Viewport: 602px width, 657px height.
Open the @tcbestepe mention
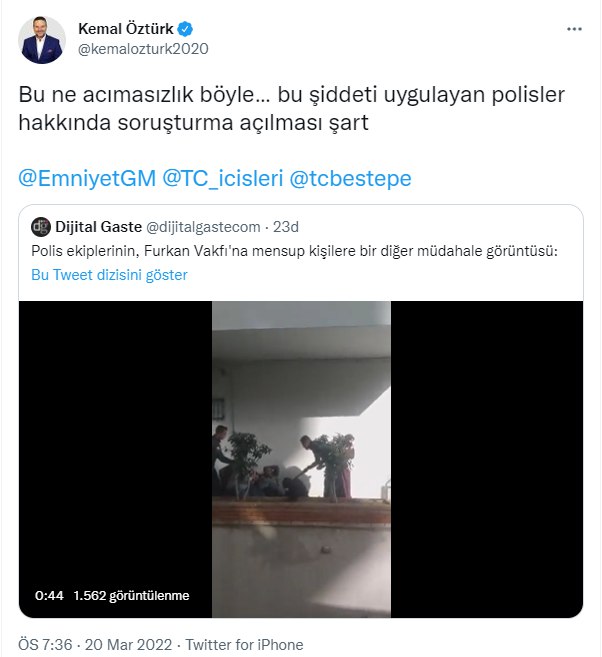click(349, 178)
